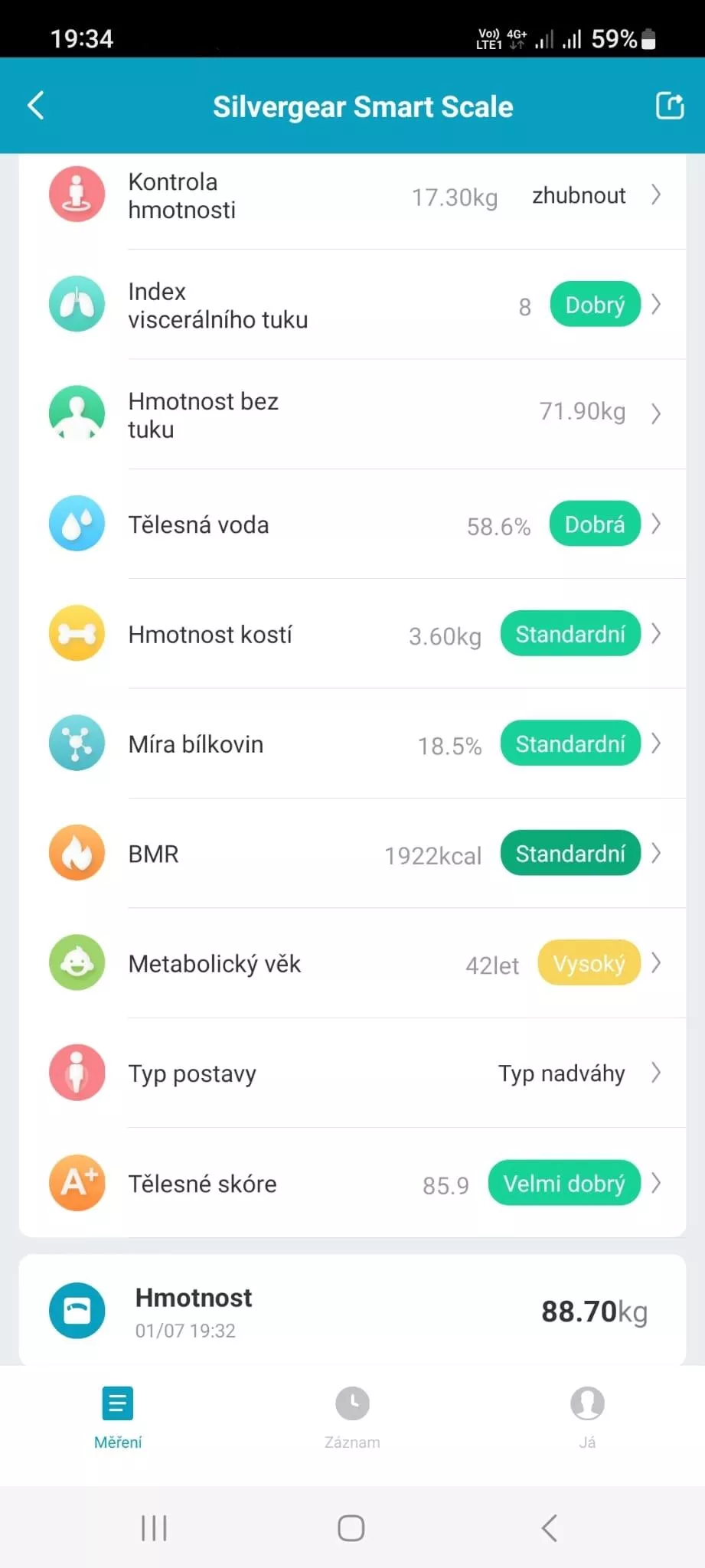Open Index viscerálního tuku details
Image resolution: width=705 pixels, height=1568 pixels.
[x=352, y=305]
